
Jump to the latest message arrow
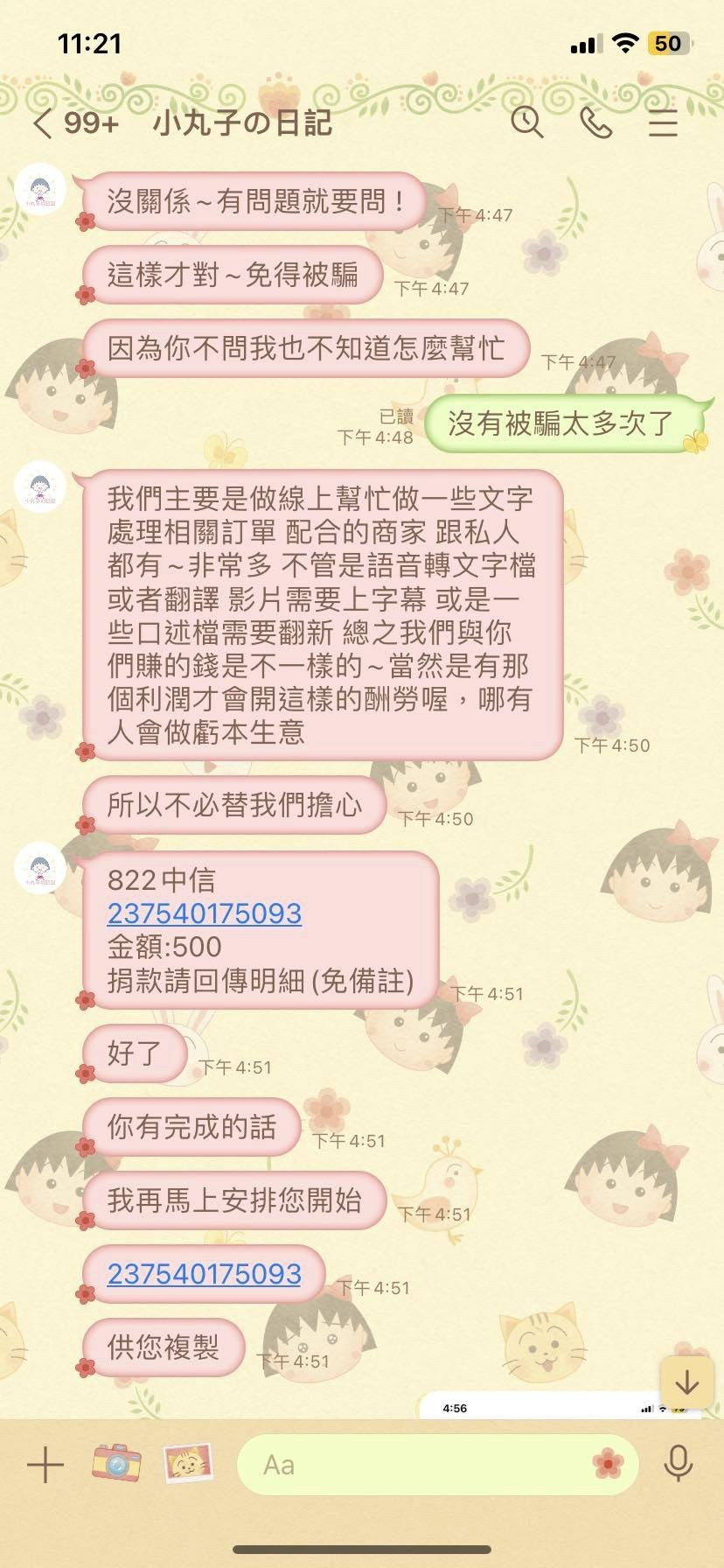click(687, 1382)
